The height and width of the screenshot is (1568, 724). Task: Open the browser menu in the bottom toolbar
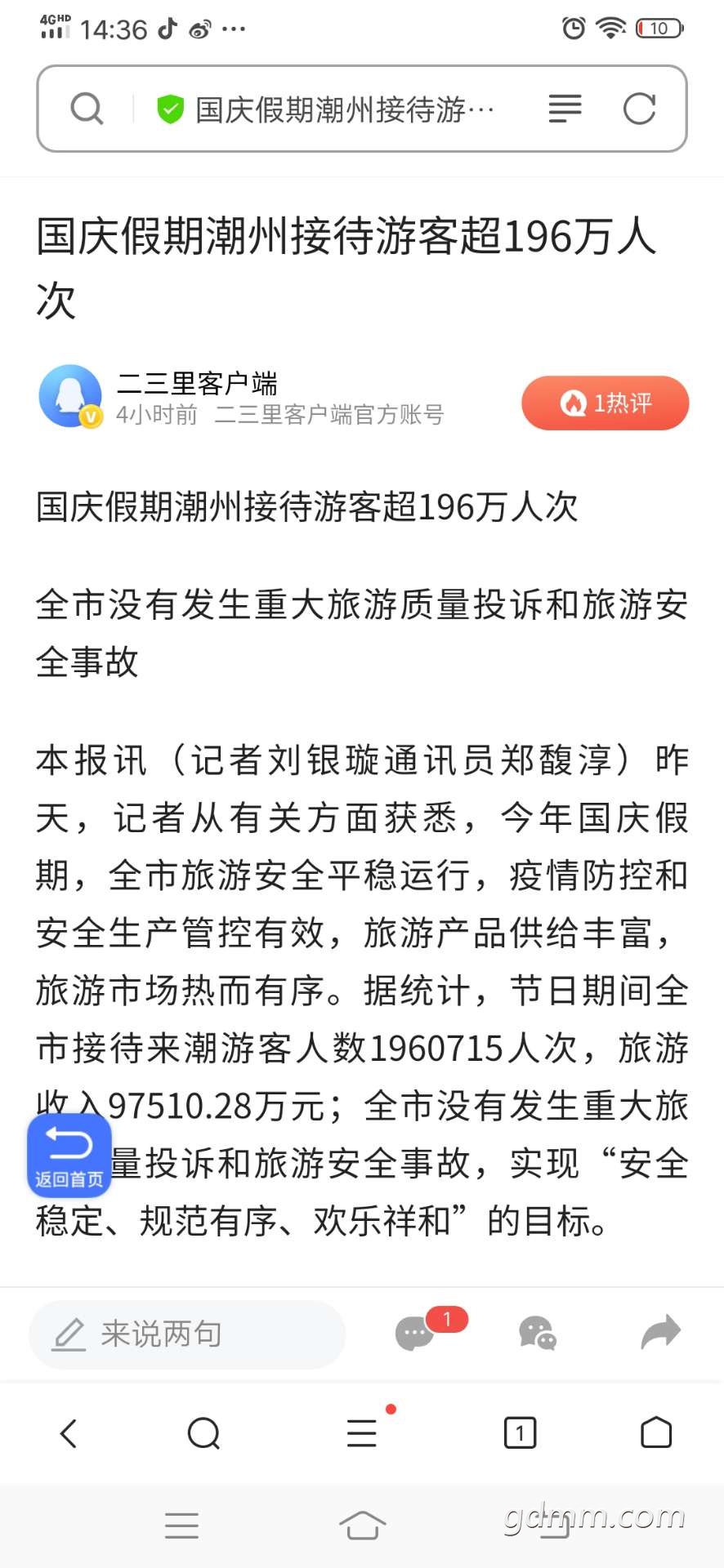pyautogui.click(x=361, y=1433)
